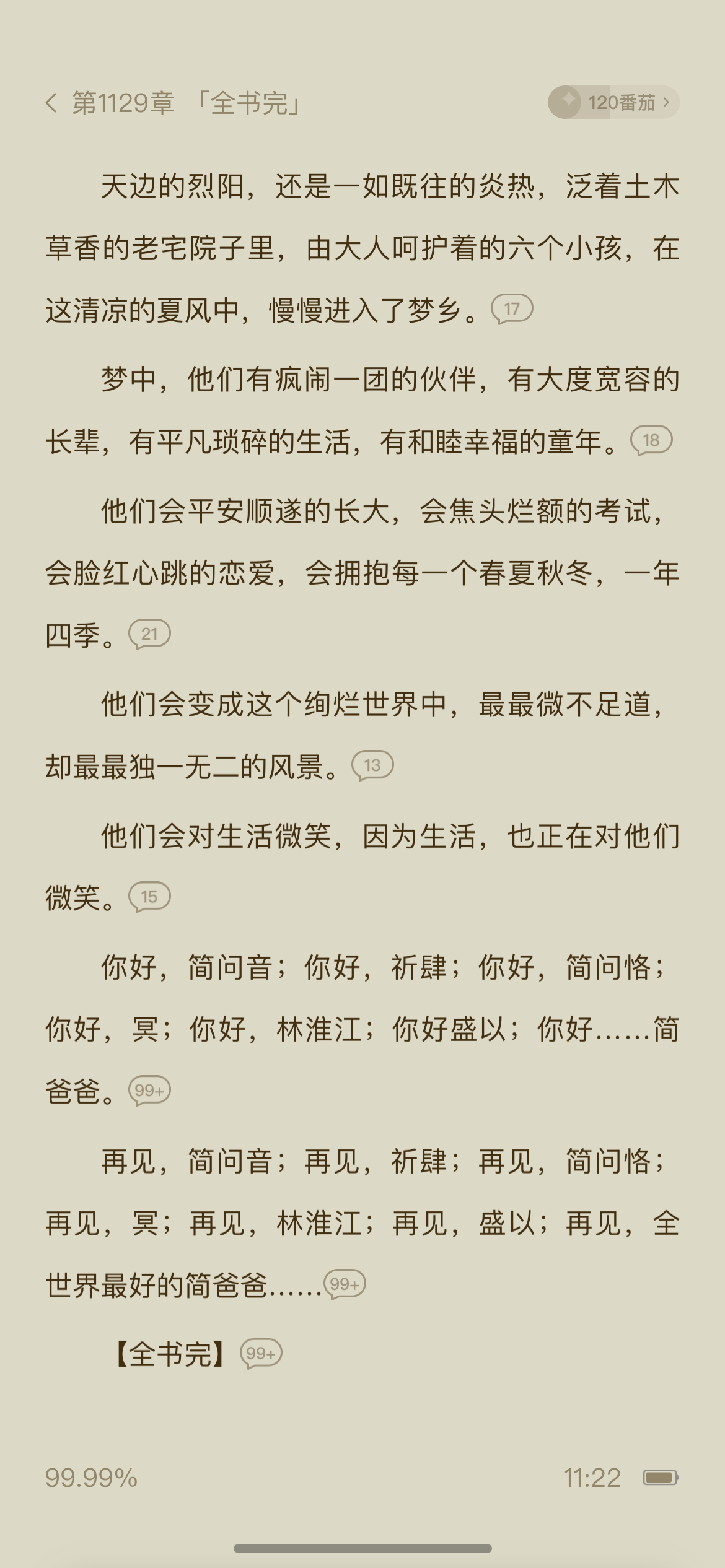The image size is (725, 1568).
Task: Open the 99+ comments after 简爸爸……
Action: 345,1284
